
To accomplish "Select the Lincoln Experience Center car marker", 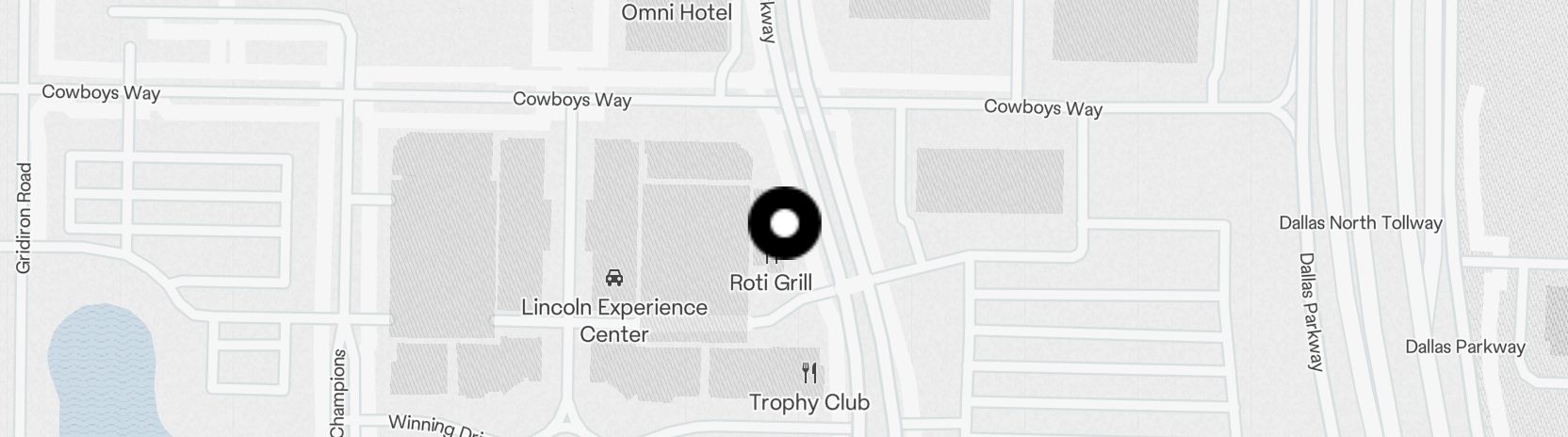I will click(614, 278).
